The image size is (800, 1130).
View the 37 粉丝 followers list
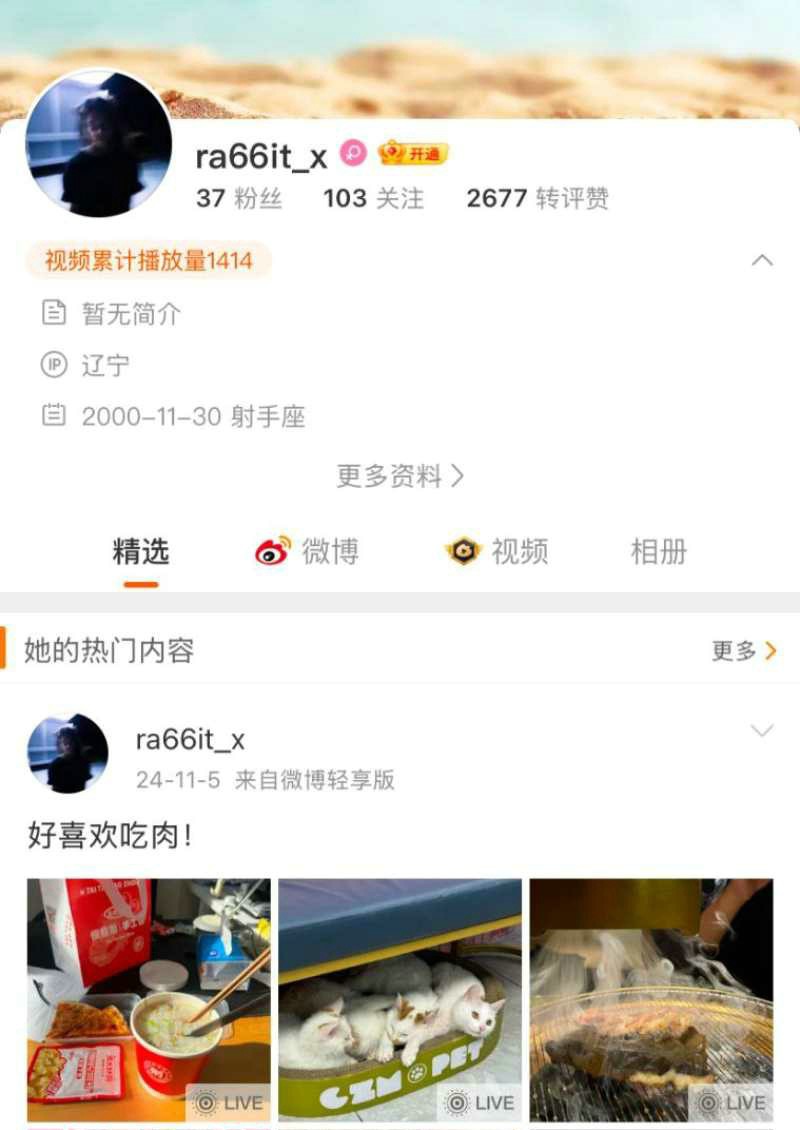point(239,198)
